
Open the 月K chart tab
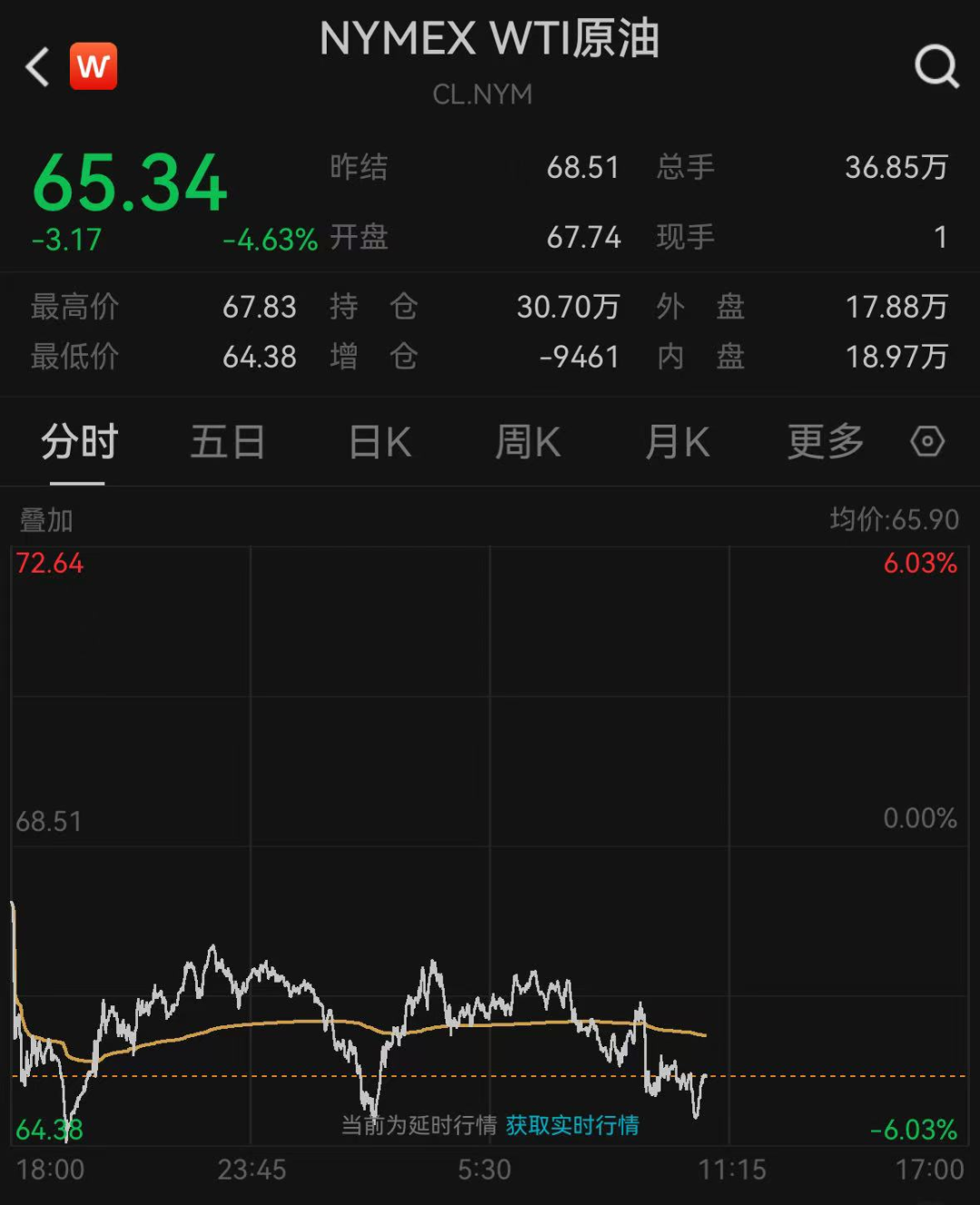click(677, 443)
